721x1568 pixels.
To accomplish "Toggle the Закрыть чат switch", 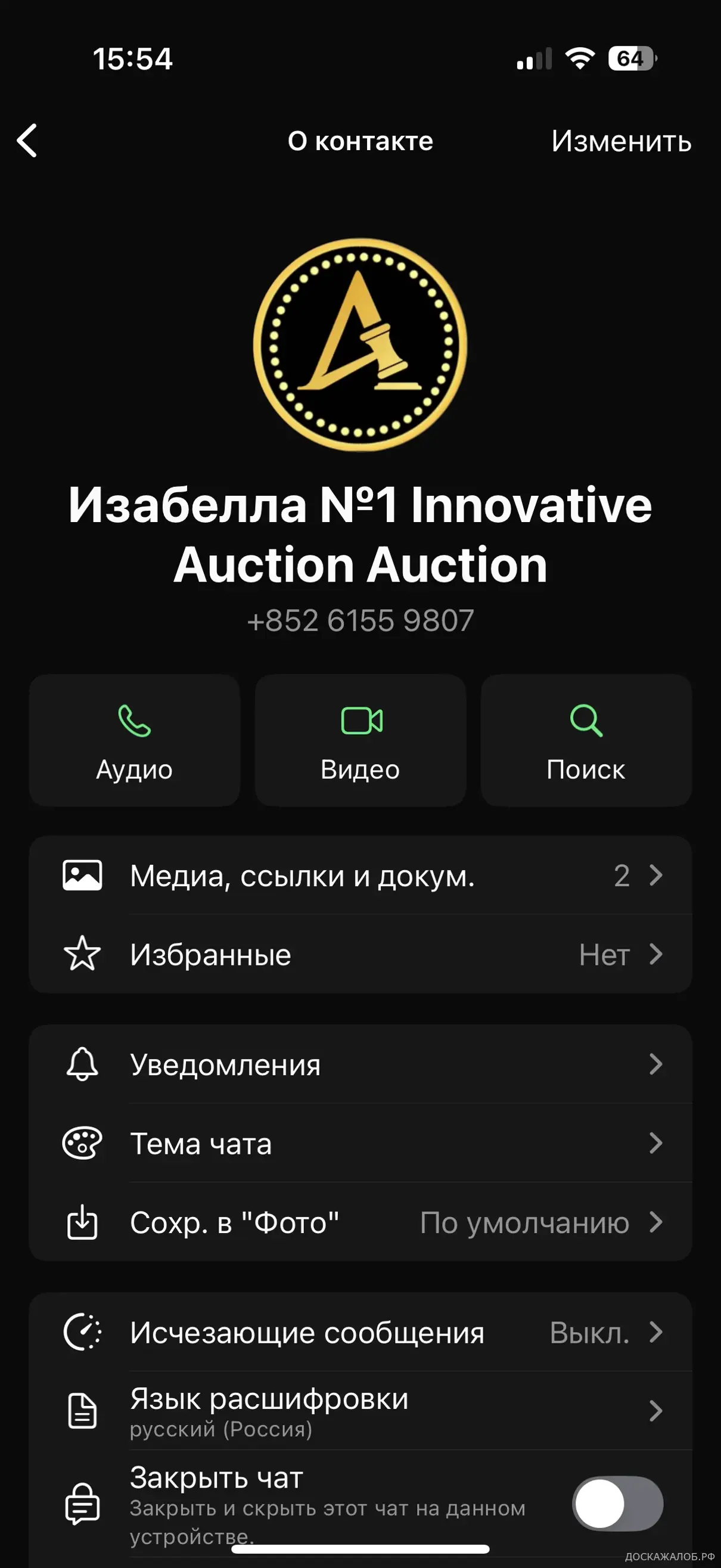I will coord(617,1504).
